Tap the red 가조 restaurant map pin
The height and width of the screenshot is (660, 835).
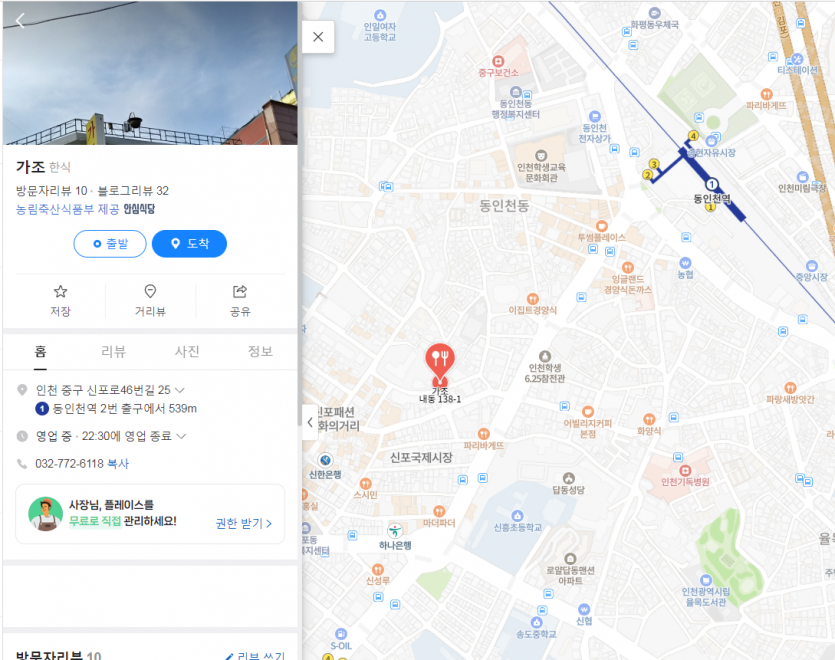click(440, 362)
